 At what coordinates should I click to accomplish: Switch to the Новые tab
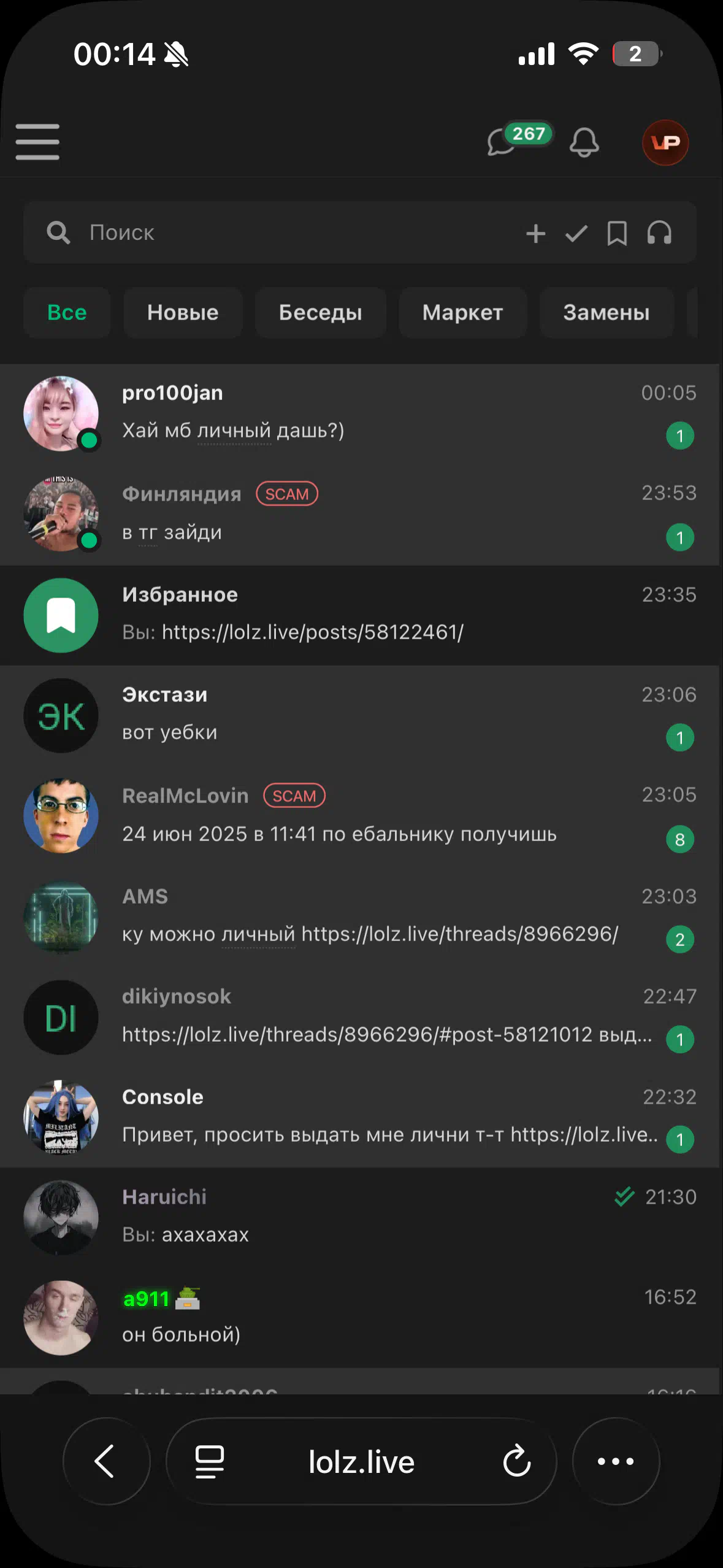coord(183,313)
